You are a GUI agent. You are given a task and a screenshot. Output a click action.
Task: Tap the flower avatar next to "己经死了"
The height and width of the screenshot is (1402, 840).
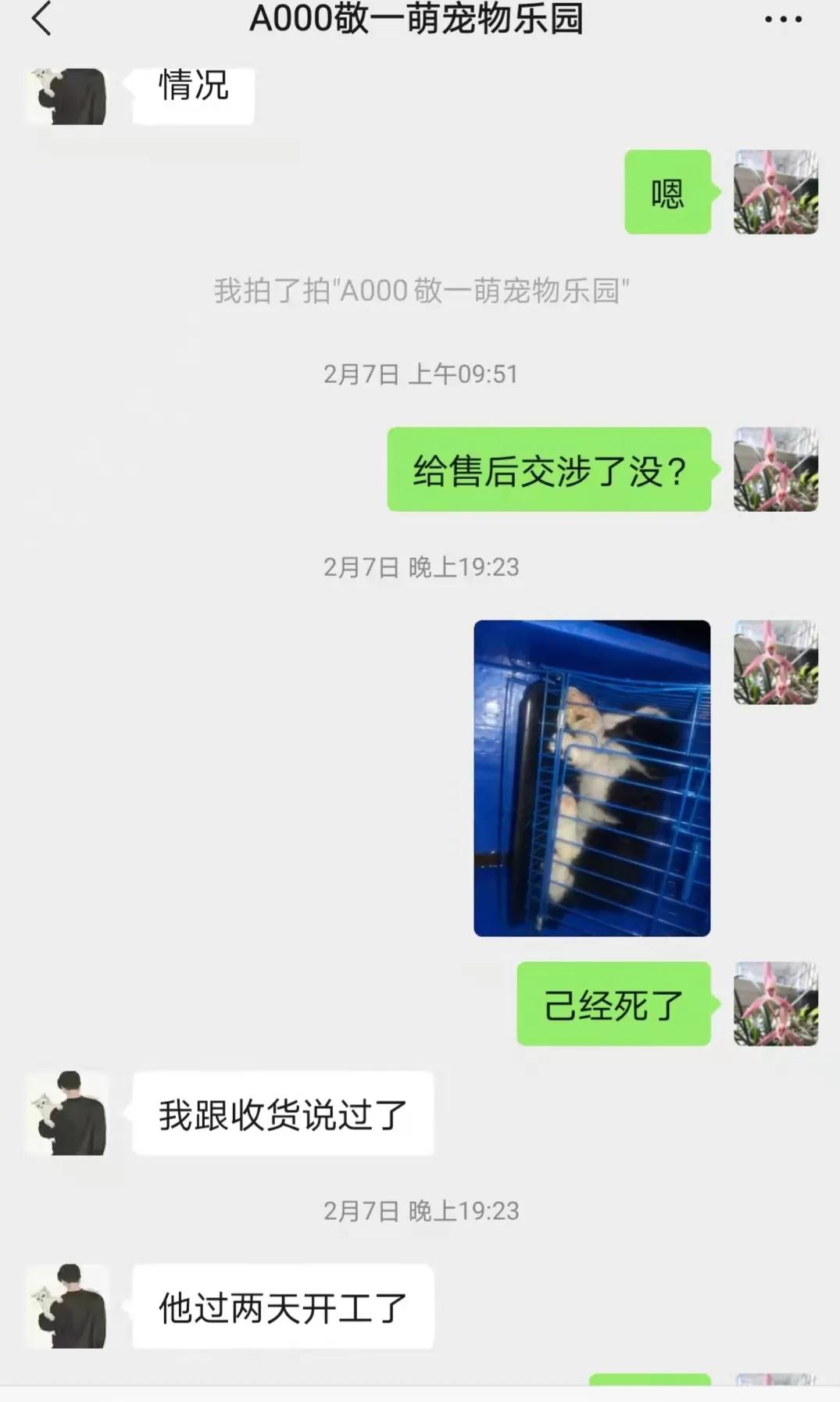coord(774,1007)
